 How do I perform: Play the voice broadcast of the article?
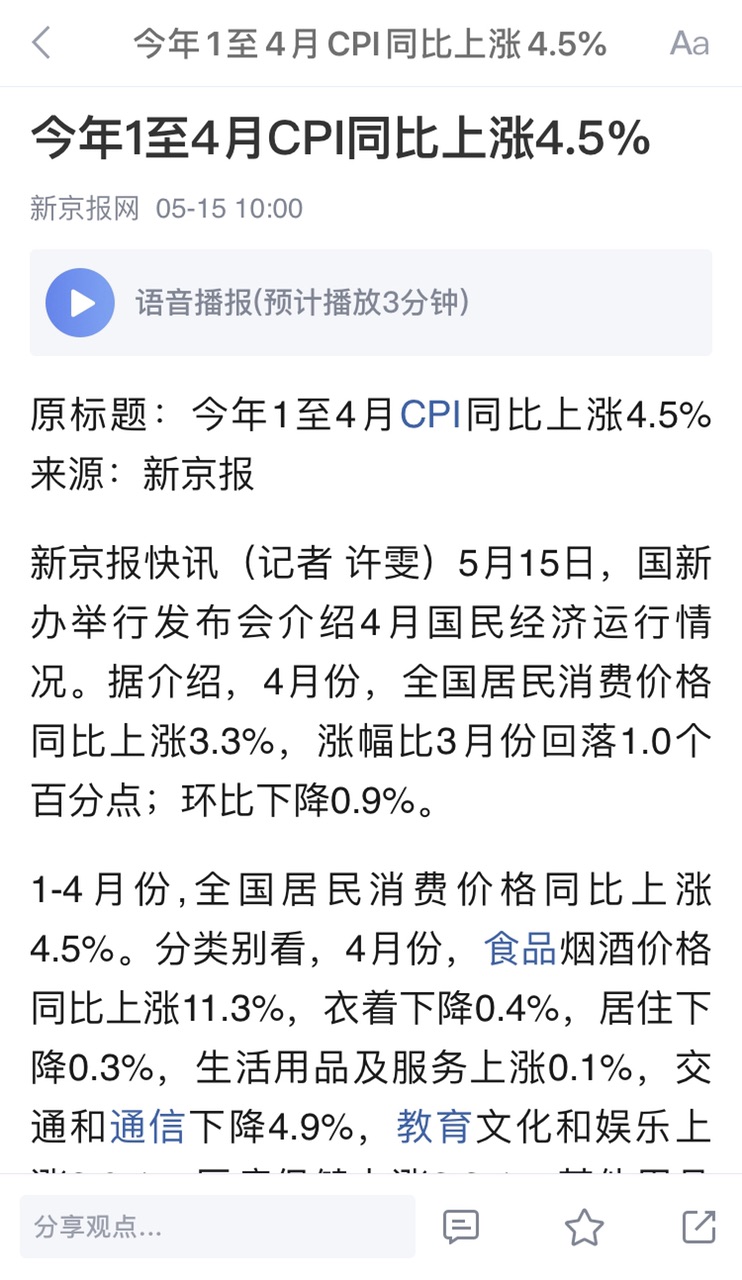[x=80, y=302]
